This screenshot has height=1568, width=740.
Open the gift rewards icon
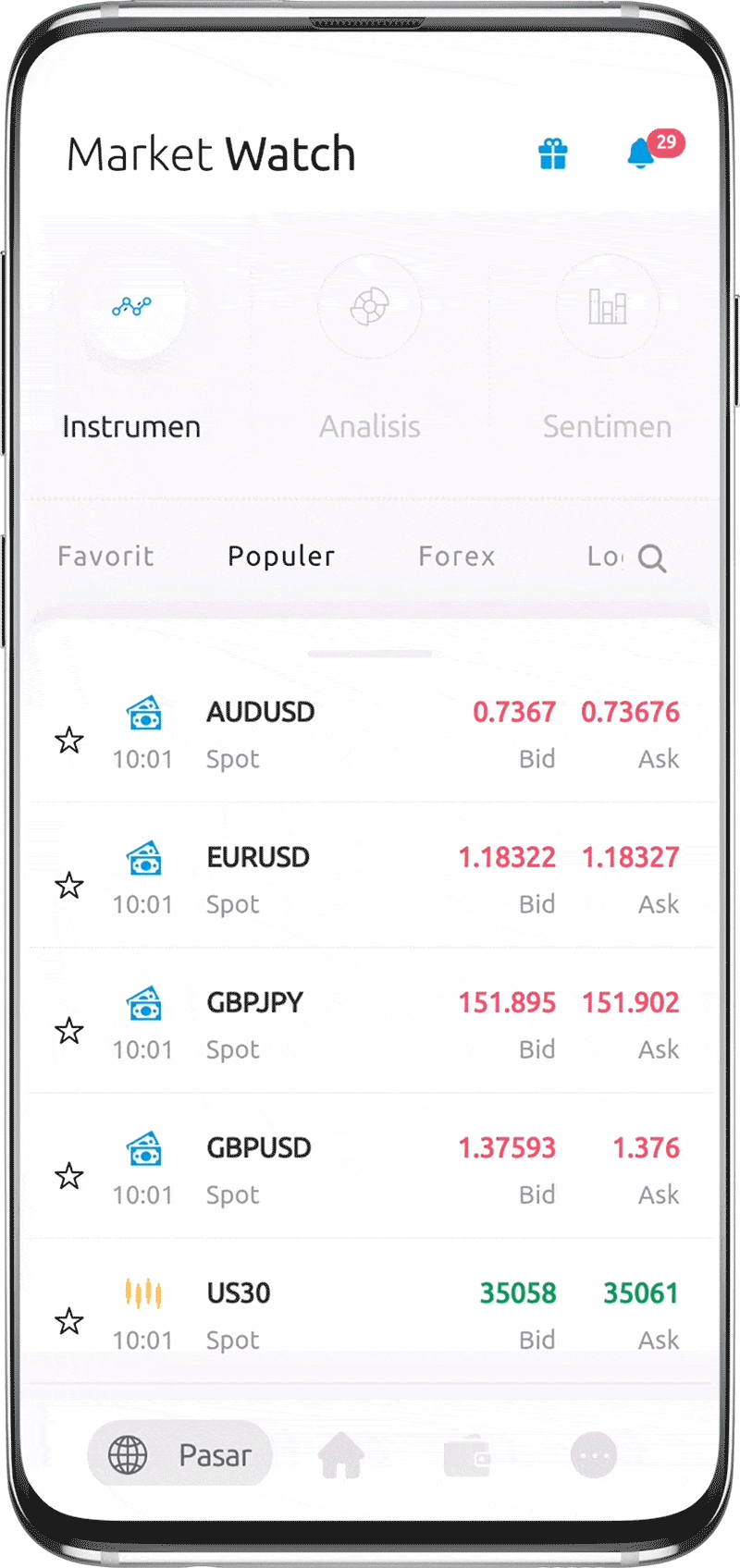point(553,153)
